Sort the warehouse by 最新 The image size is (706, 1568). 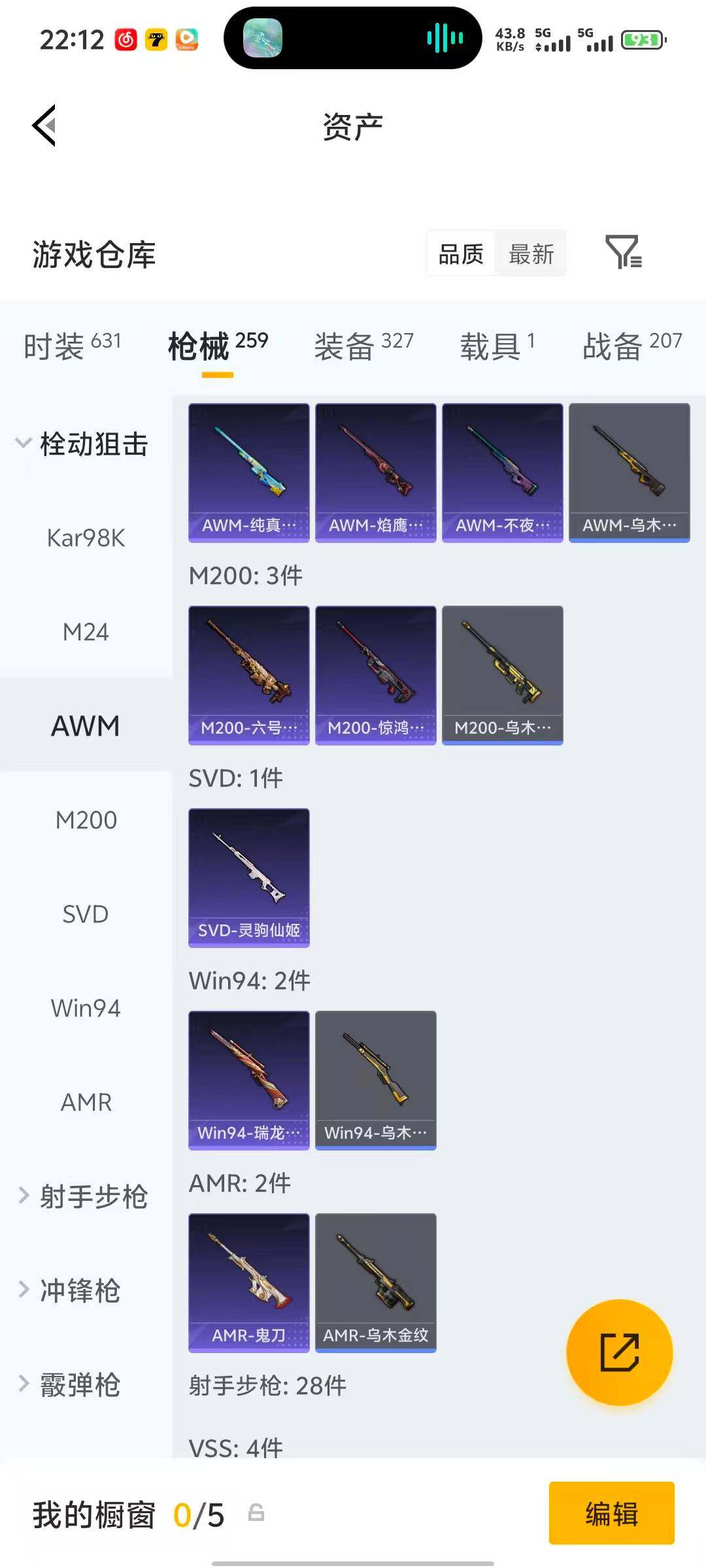click(x=531, y=254)
